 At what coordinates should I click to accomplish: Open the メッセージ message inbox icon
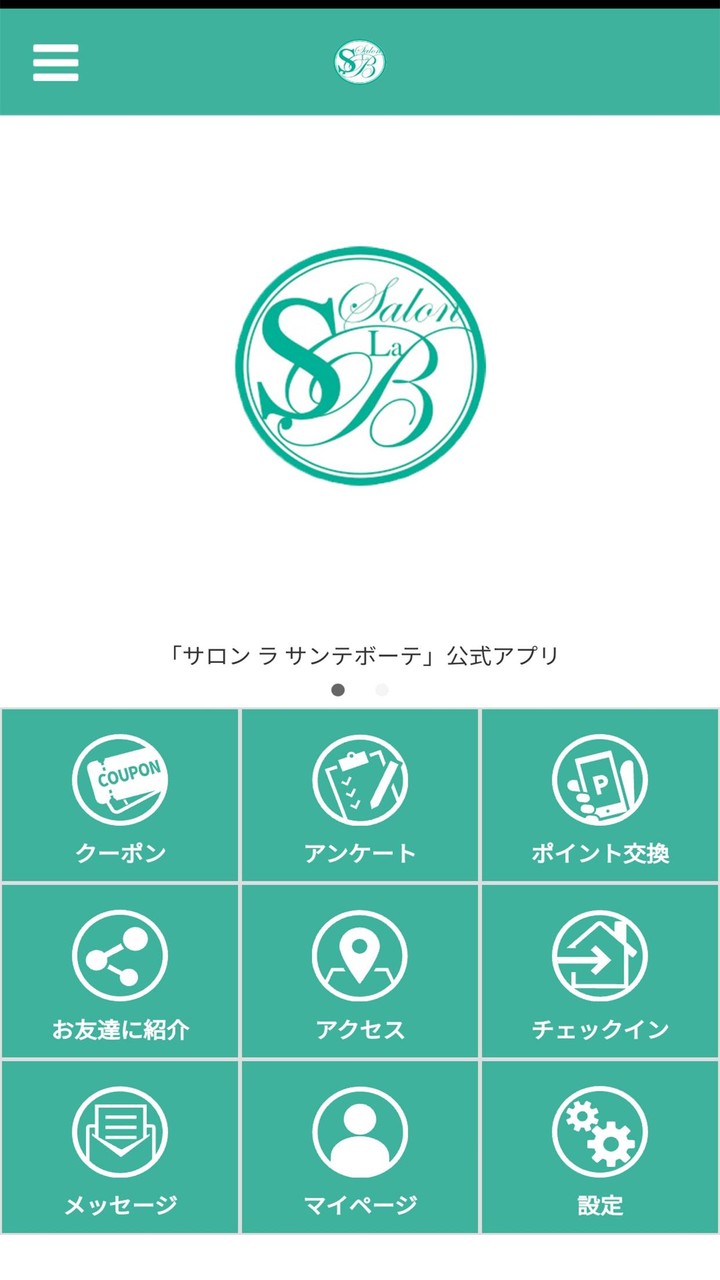pyautogui.click(x=119, y=1132)
